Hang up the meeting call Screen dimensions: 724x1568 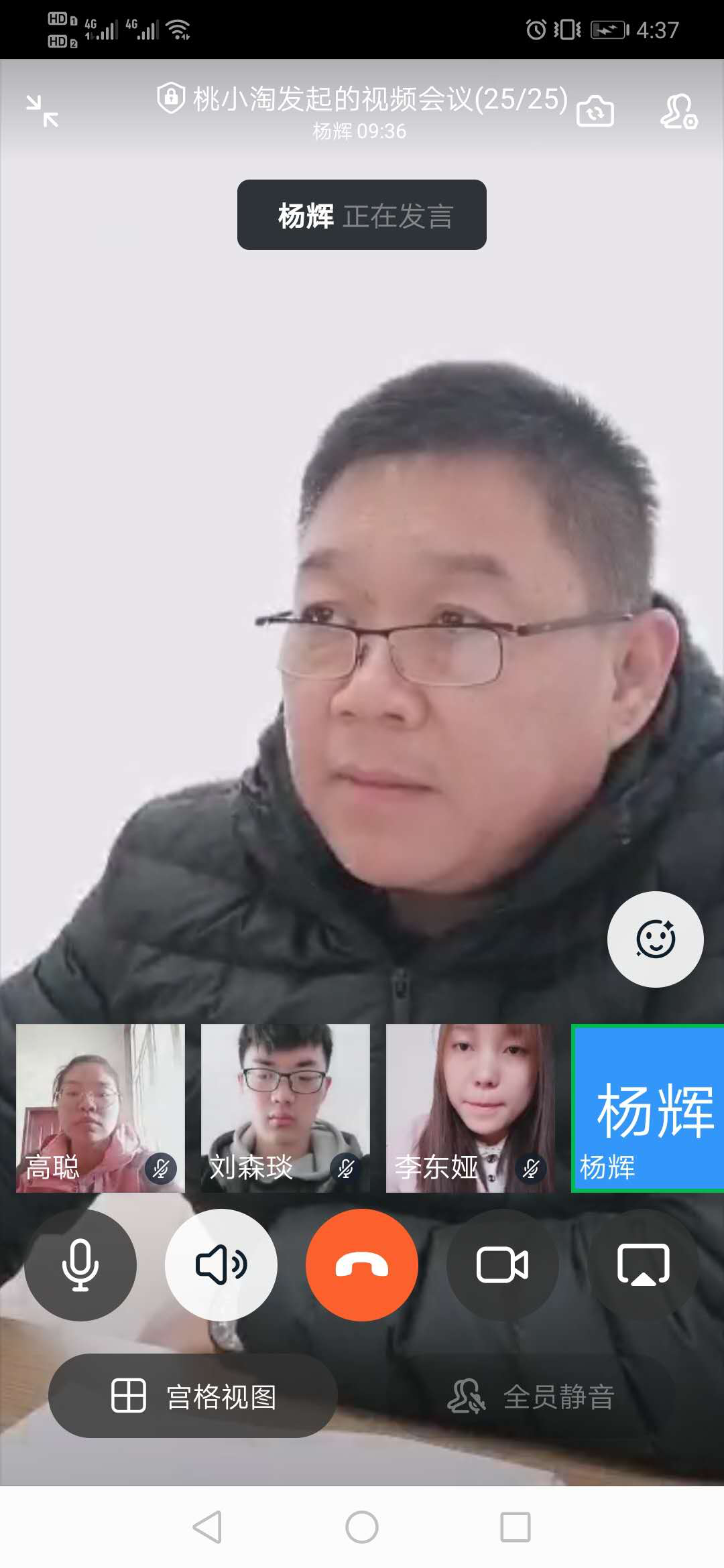click(x=362, y=1264)
